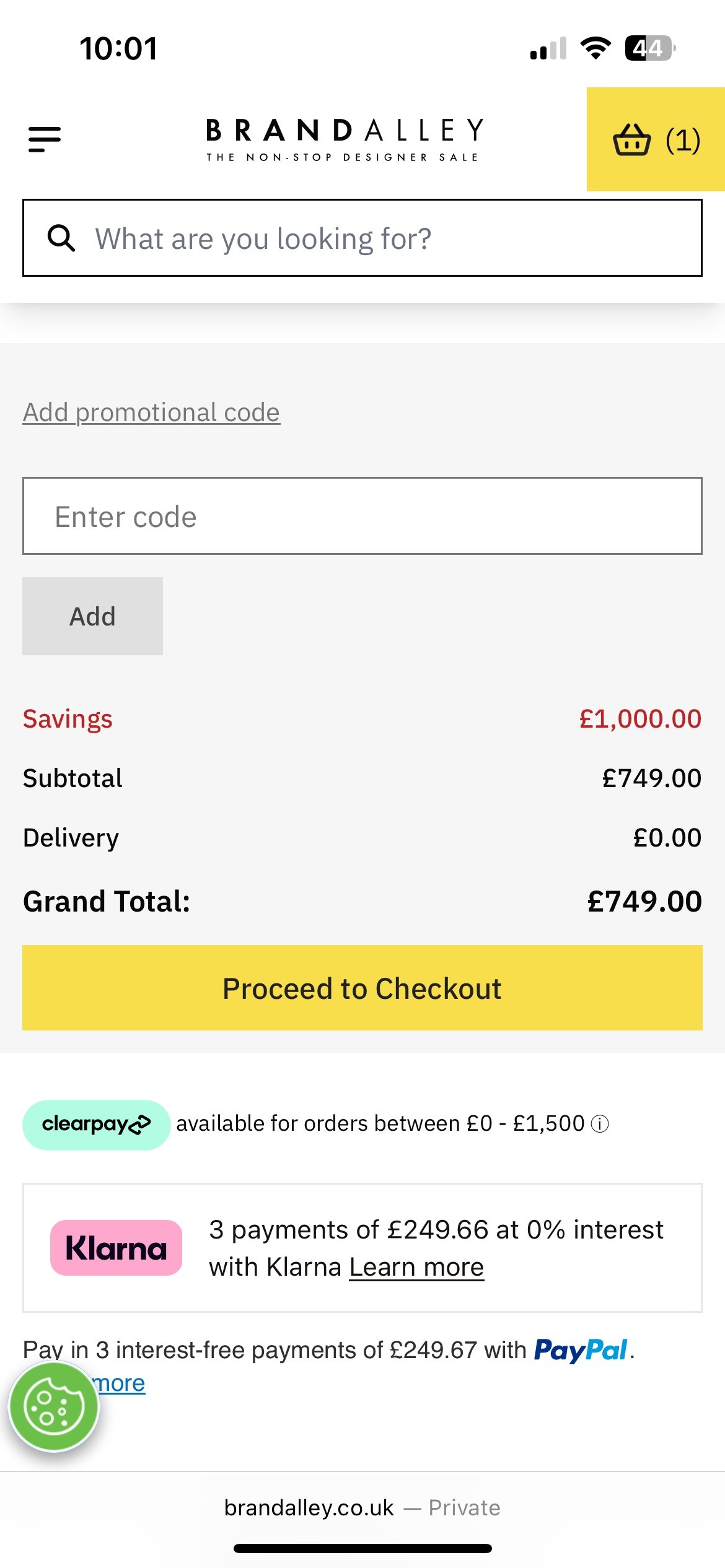Open Klarna's Learn more link

(x=416, y=1266)
